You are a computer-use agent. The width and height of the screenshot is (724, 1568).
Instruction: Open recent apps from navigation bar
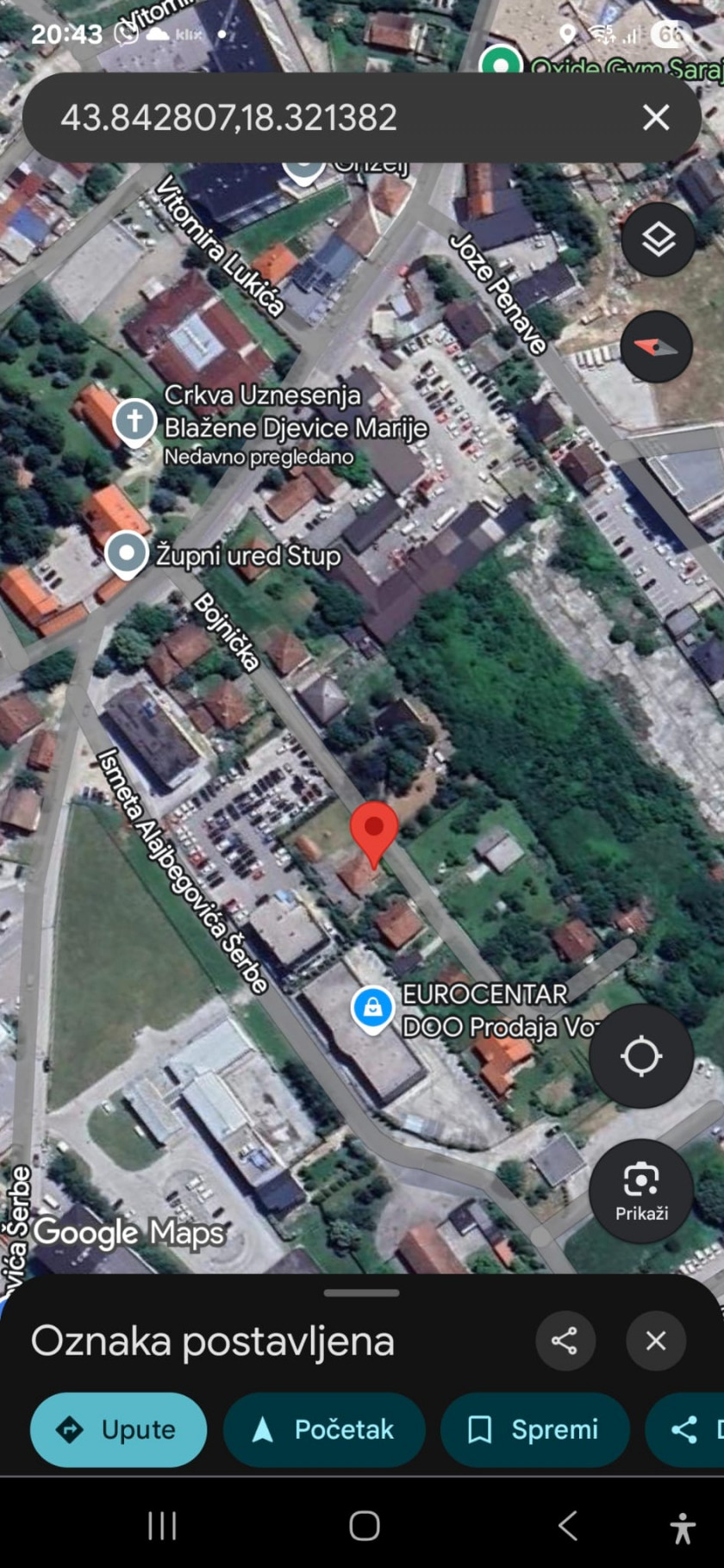point(161,1526)
